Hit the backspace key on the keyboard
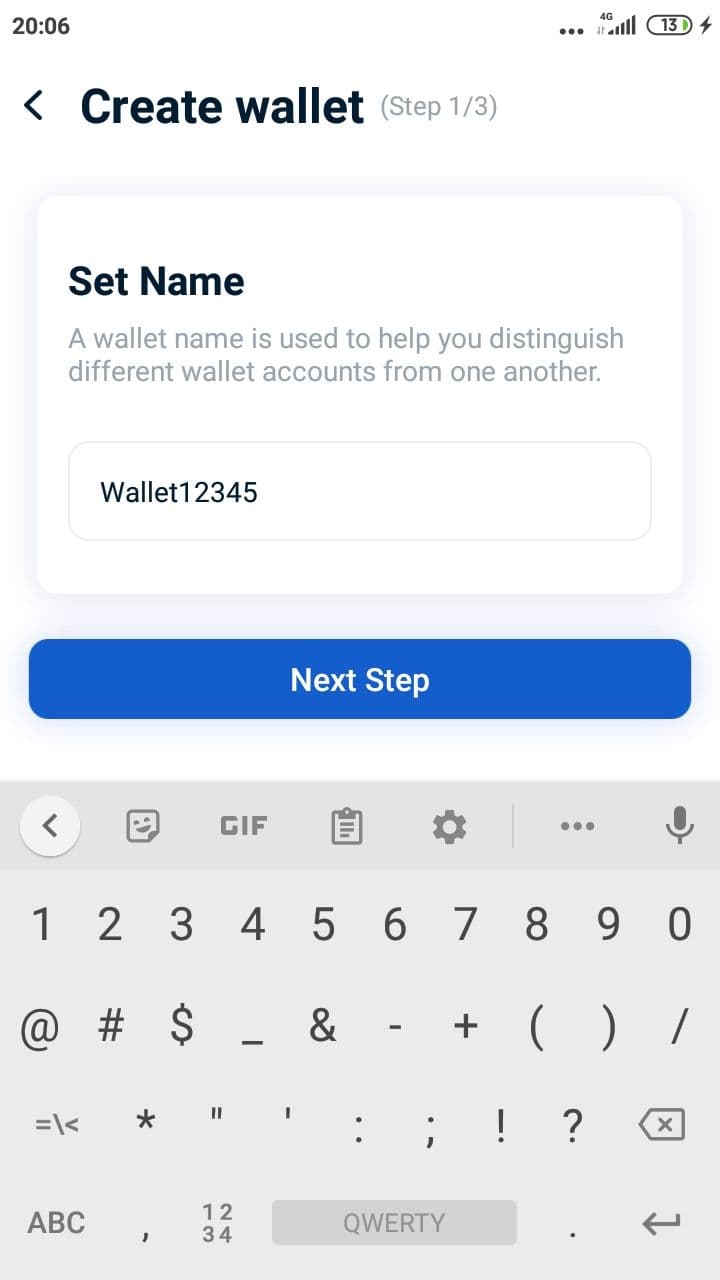 click(661, 1125)
